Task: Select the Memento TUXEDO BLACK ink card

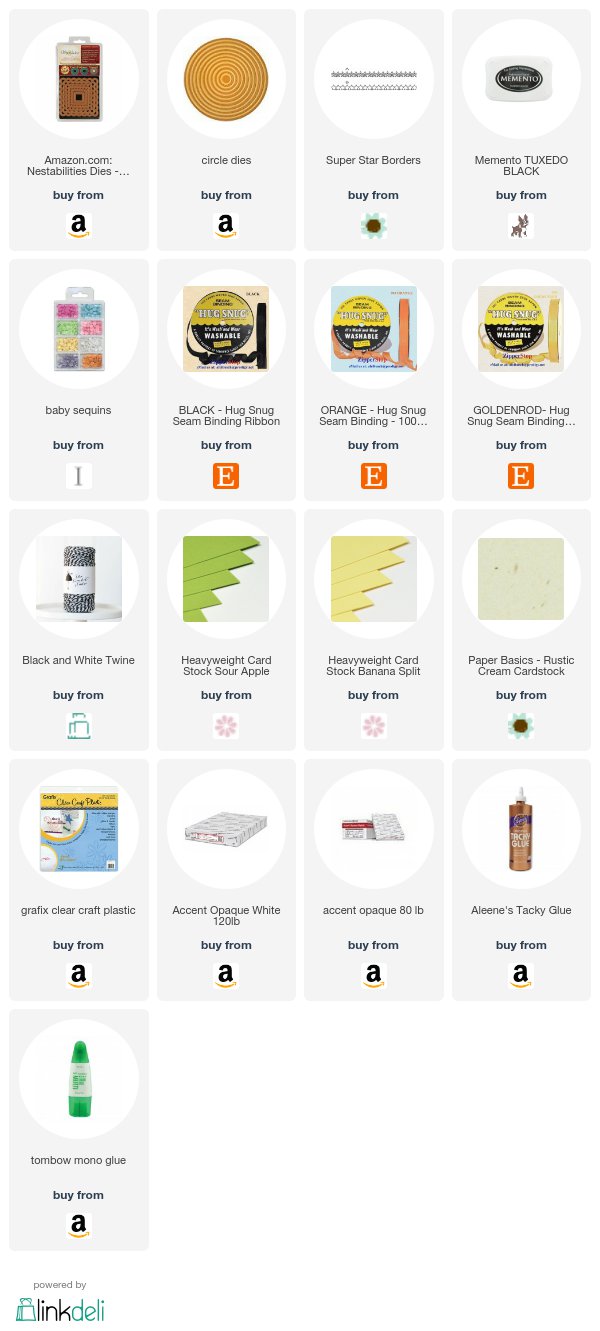Action: click(521, 130)
